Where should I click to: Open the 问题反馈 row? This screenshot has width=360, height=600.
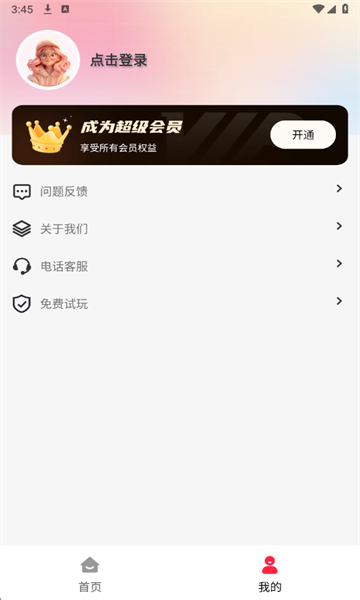(180, 191)
